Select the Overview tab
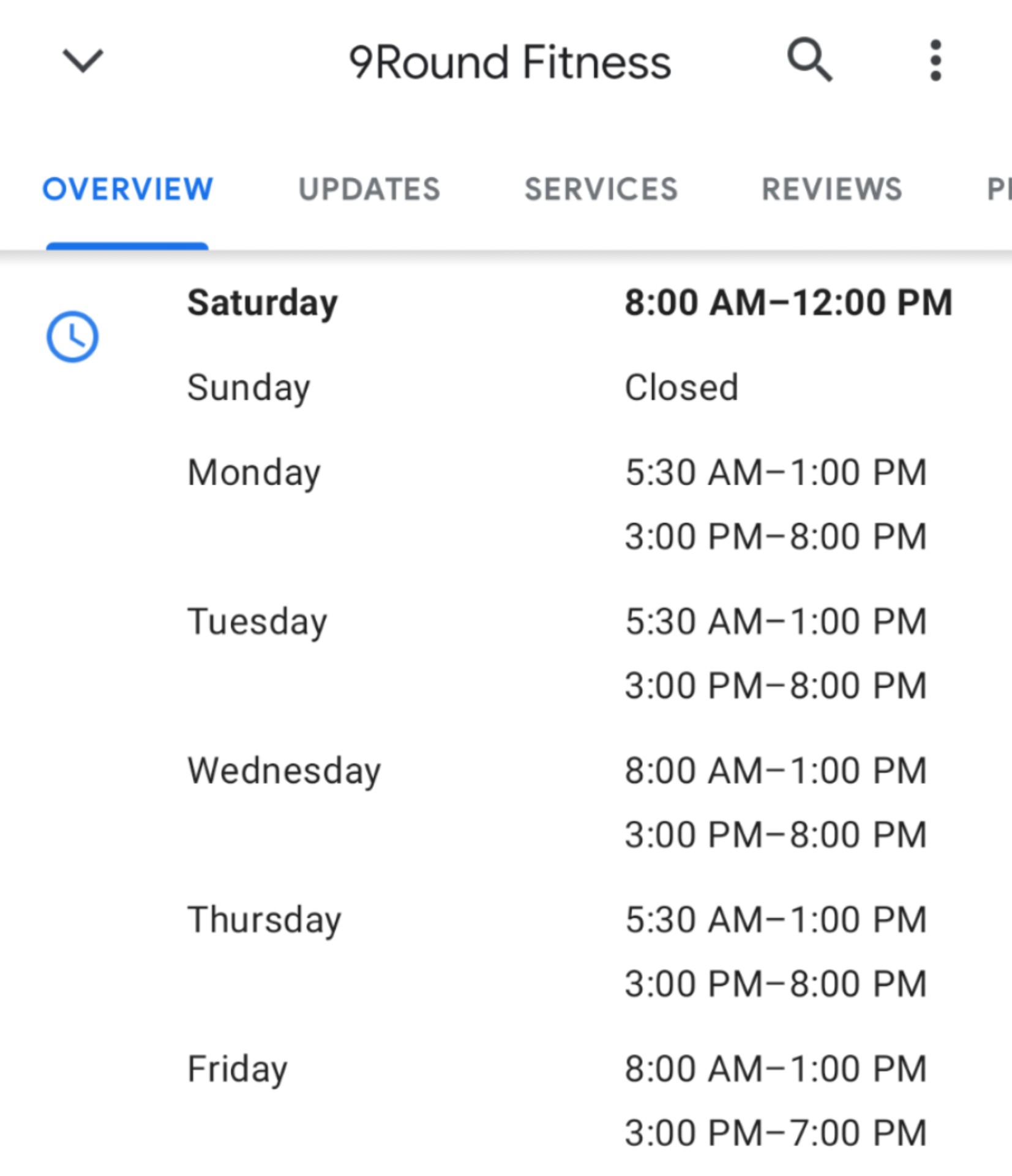Image resolution: width=1012 pixels, height=1176 pixels. (x=127, y=189)
